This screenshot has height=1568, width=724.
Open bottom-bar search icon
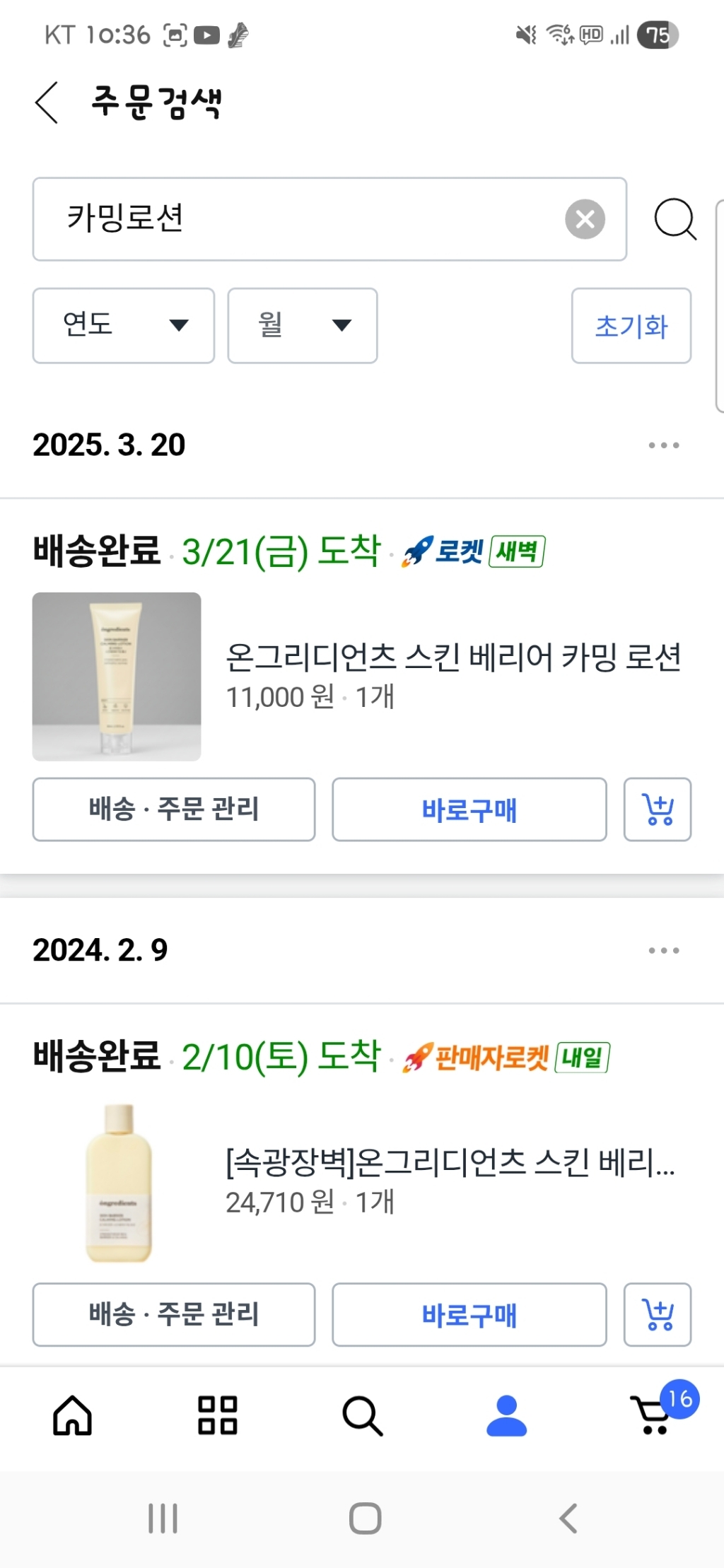(362, 1415)
